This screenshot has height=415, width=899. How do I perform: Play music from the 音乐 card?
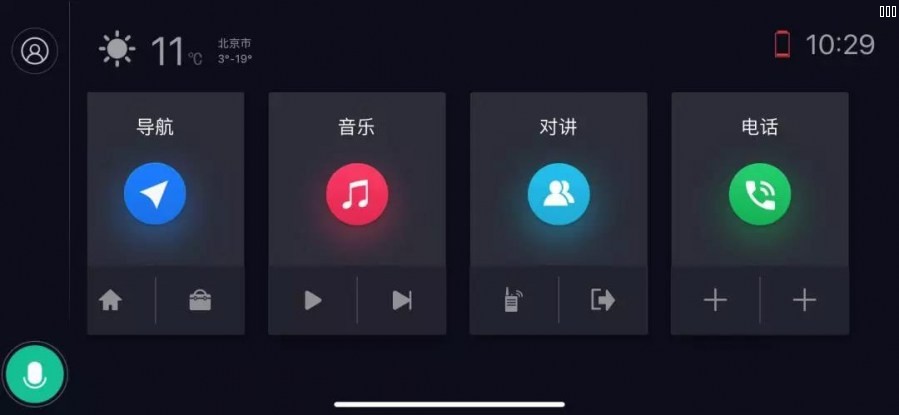(x=312, y=300)
